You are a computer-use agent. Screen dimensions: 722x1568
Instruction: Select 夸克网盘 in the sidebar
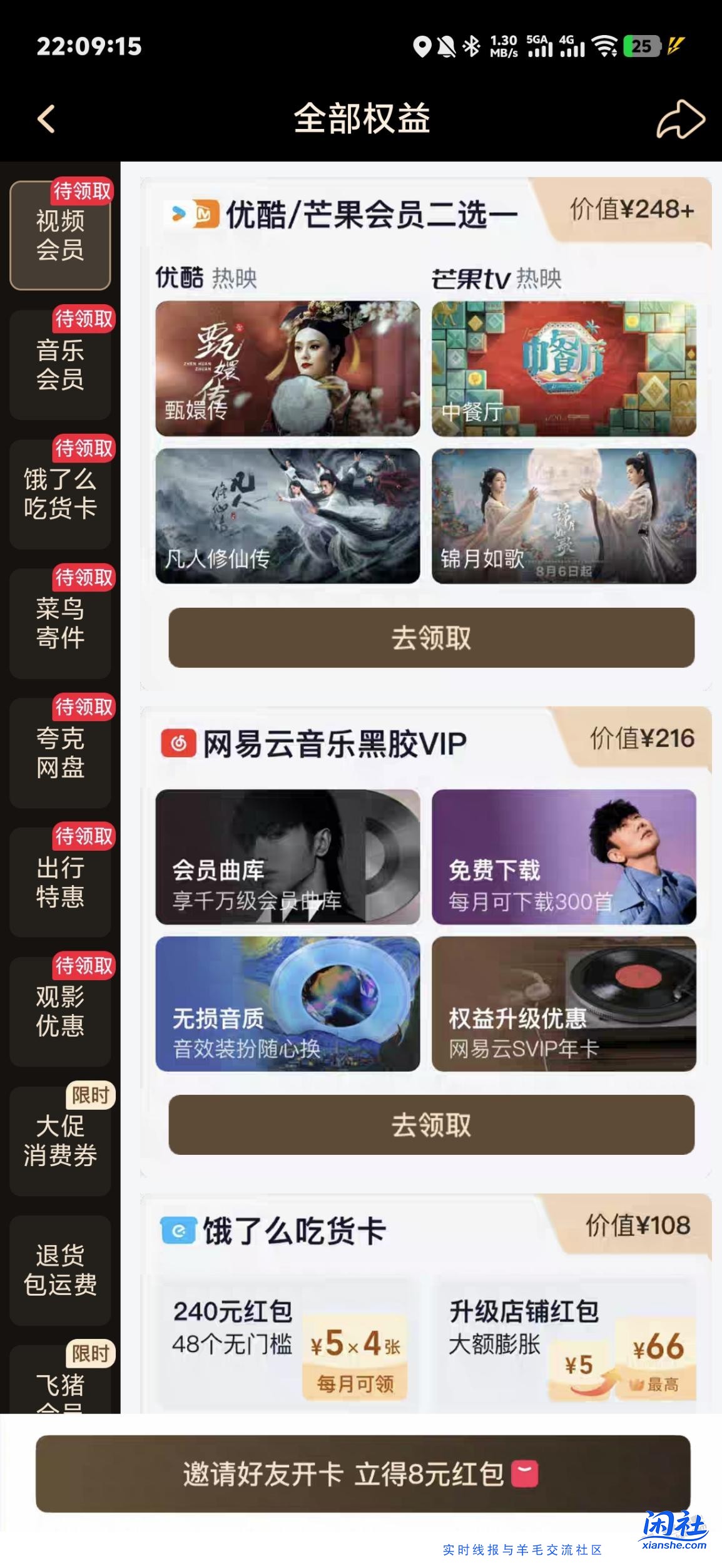coord(60,753)
